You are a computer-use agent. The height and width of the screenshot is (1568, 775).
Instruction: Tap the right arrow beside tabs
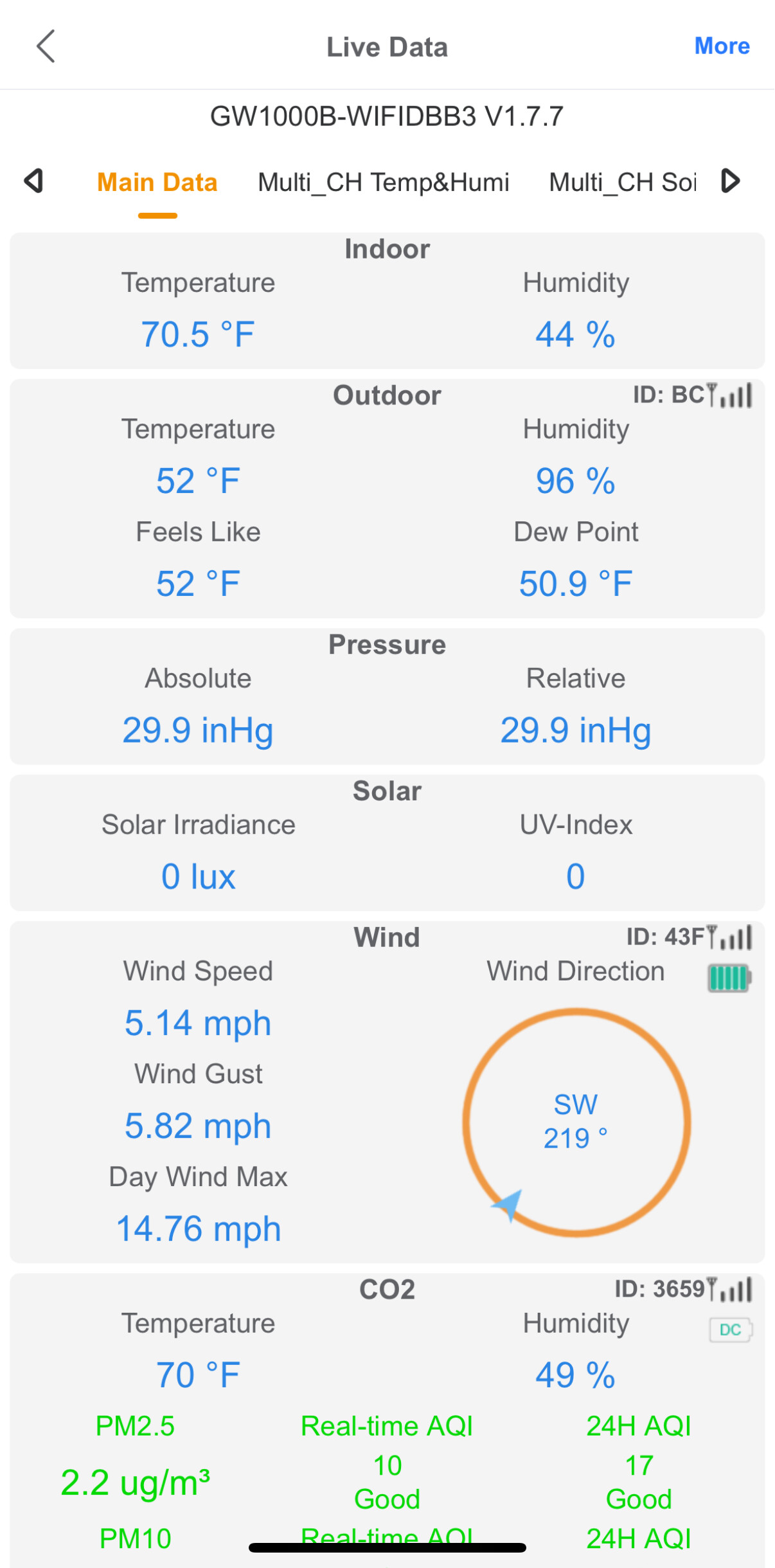tap(731, 181)
